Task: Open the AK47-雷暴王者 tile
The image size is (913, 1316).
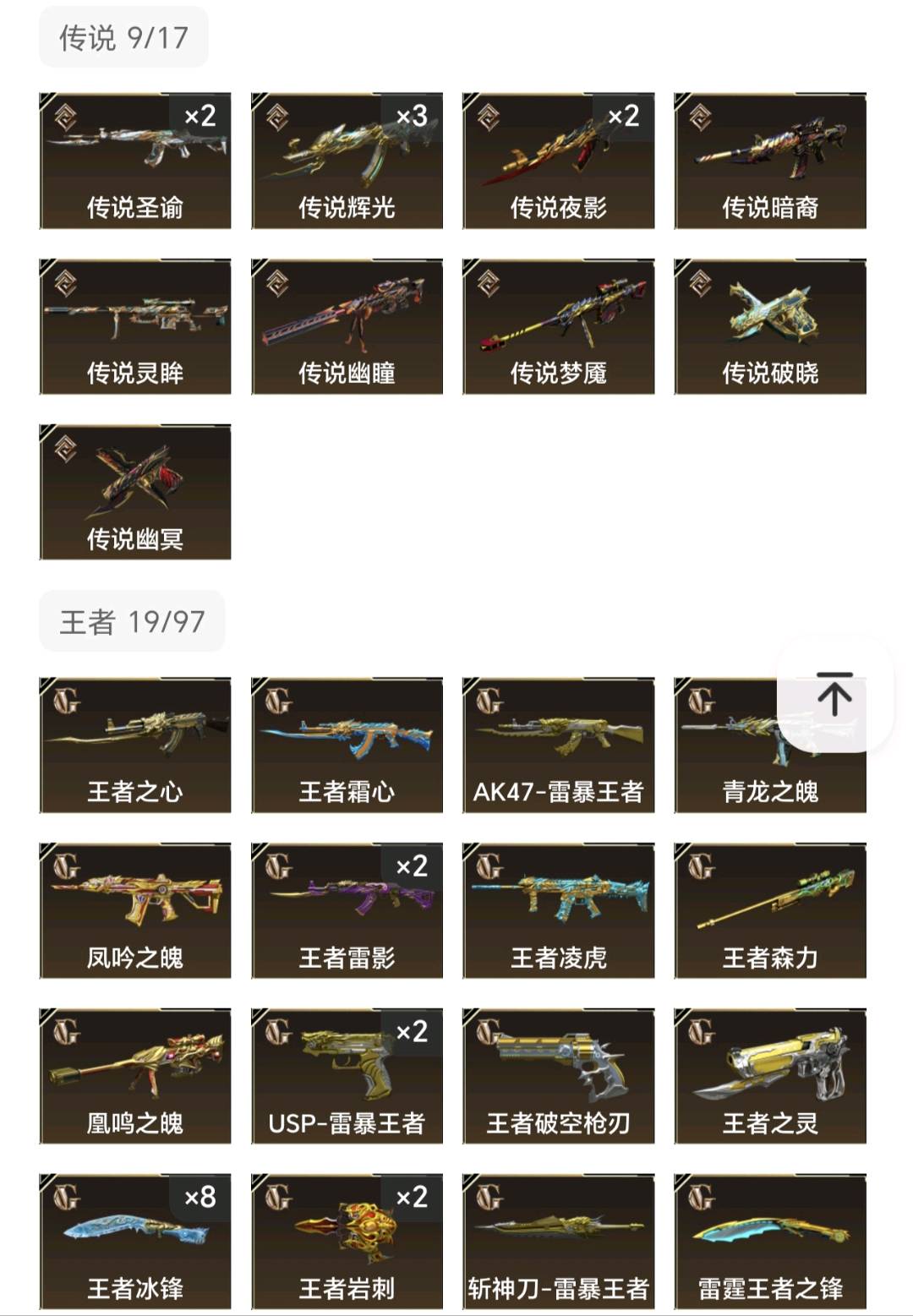Action: point(558,745)
